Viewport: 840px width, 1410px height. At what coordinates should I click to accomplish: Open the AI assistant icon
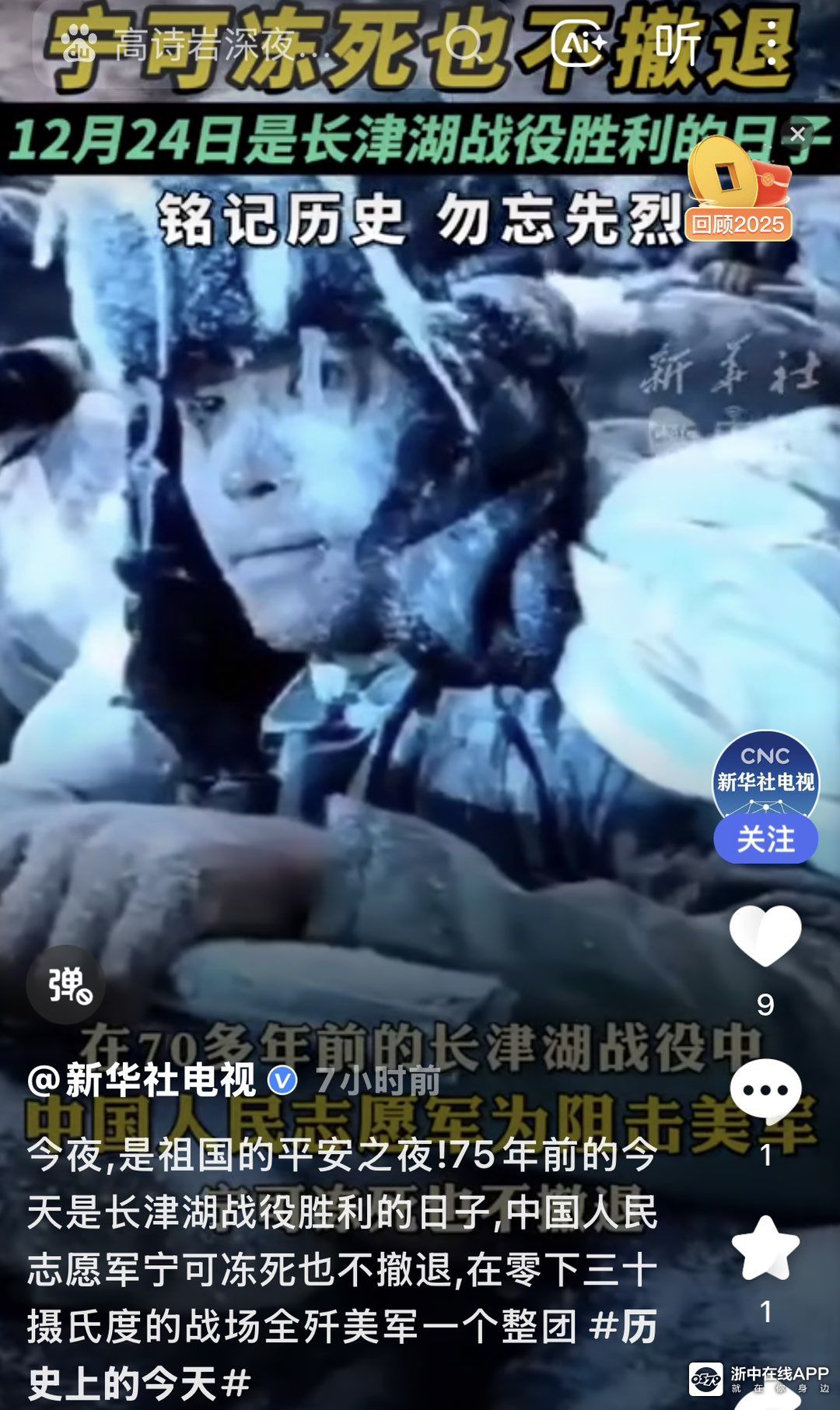(x=578, y=44)
